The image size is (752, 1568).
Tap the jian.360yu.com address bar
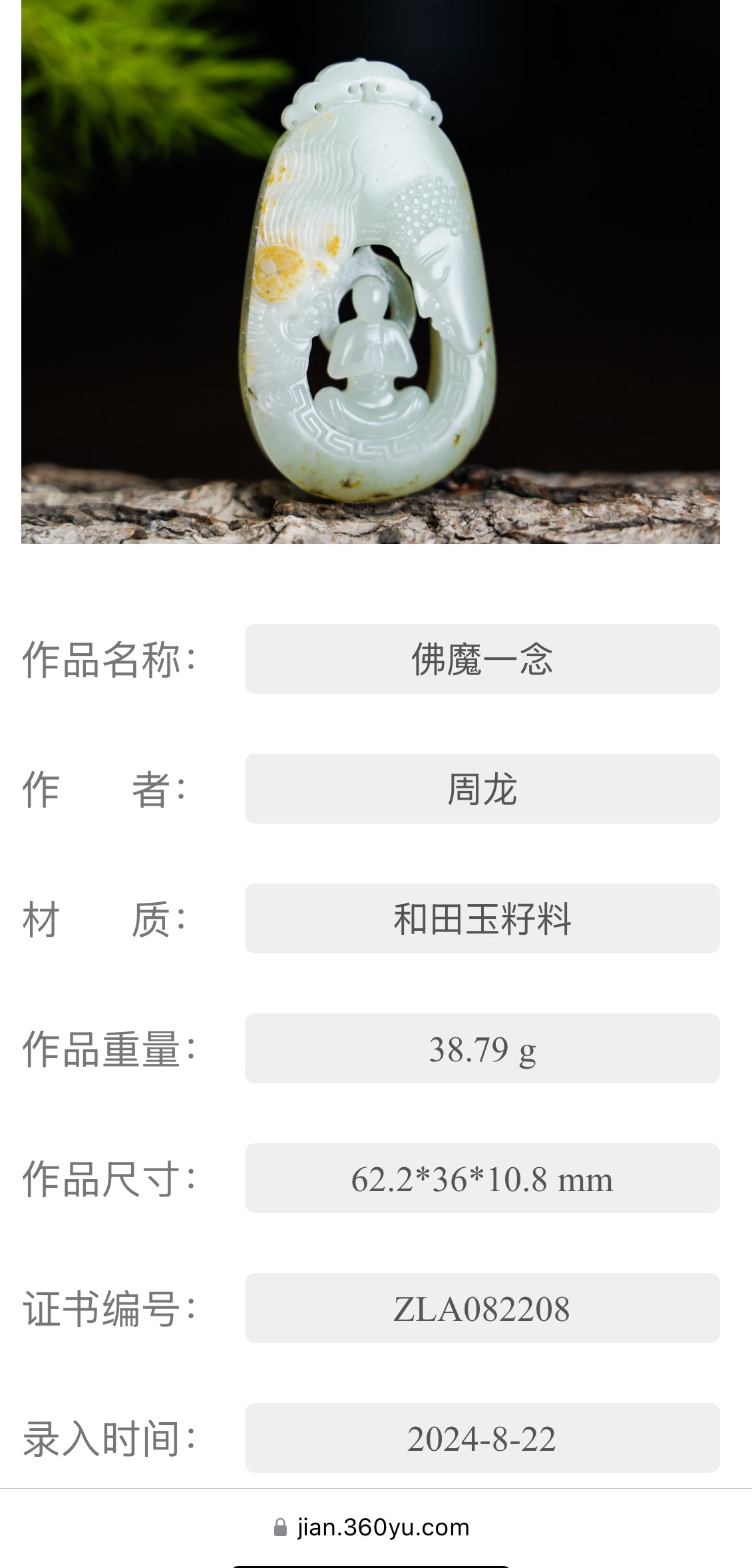click(376, 1527)
